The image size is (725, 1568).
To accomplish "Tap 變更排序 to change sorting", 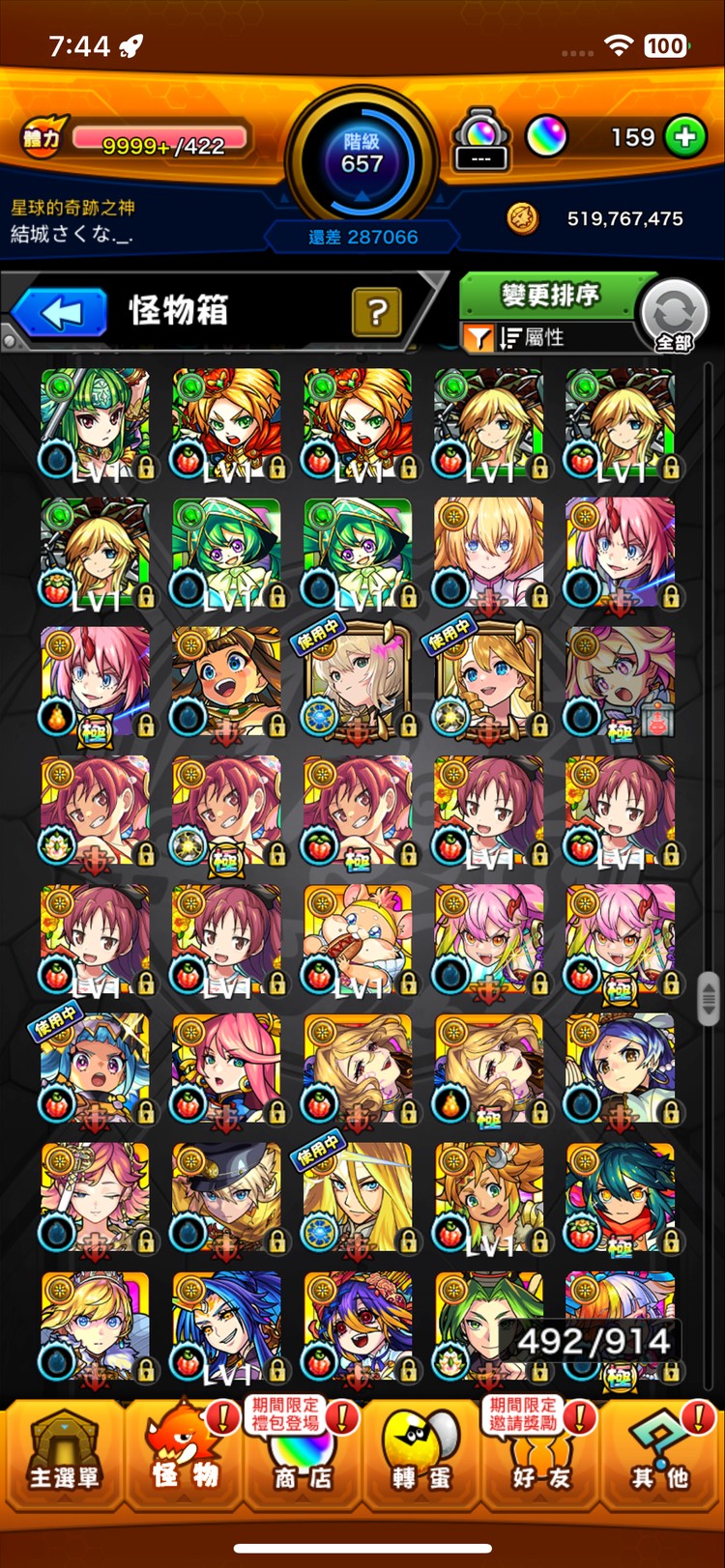I will click(x=549, y=296).
